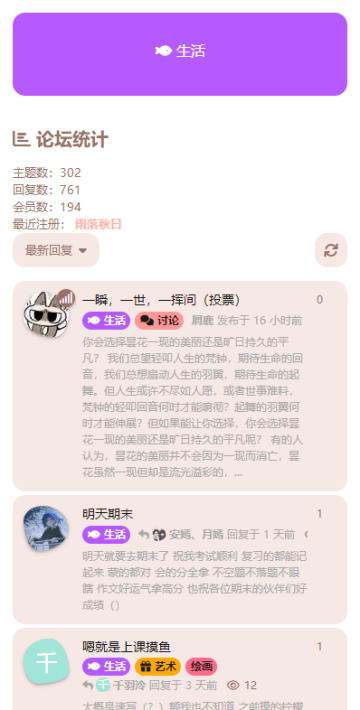
Task: Tap the 讨论 tag on the voting post
Action: coord(159,321)
